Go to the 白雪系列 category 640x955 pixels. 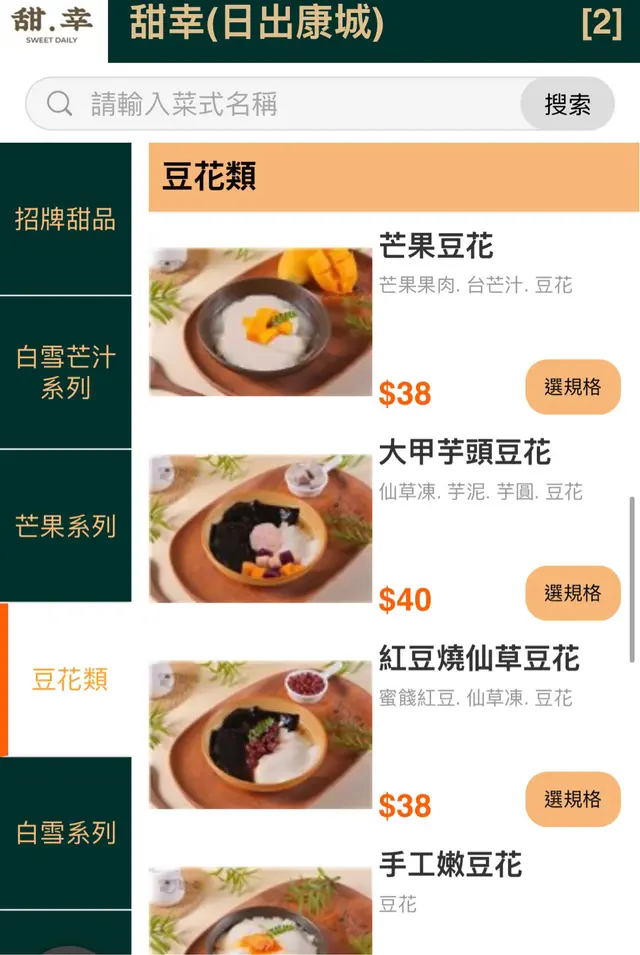pyautogui.click(x=65, y=833)
